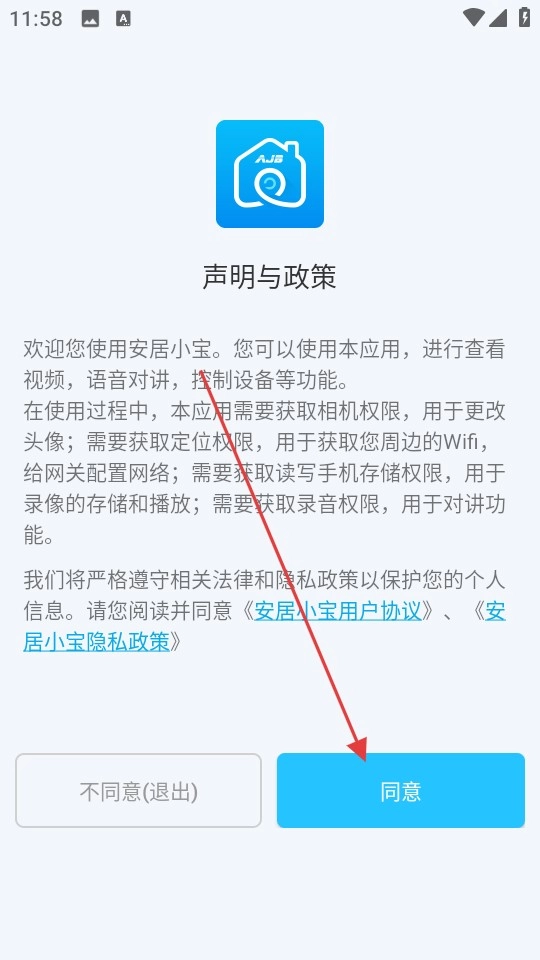Open the 安居小宝用户协议 link
Viewport: 540px width, 960px height.
[338, 611]
